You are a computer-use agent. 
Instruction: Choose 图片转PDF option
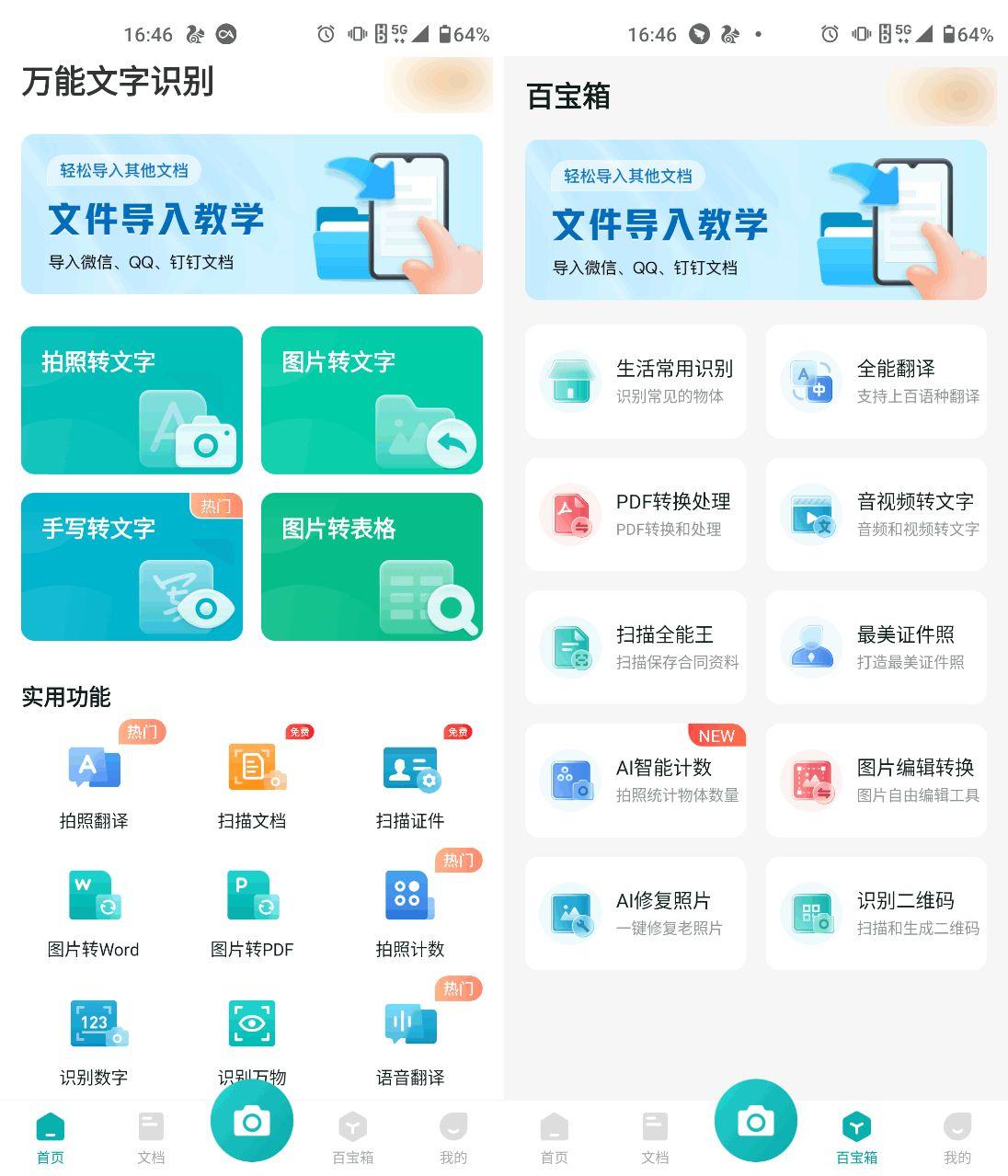tap(252, 910)
